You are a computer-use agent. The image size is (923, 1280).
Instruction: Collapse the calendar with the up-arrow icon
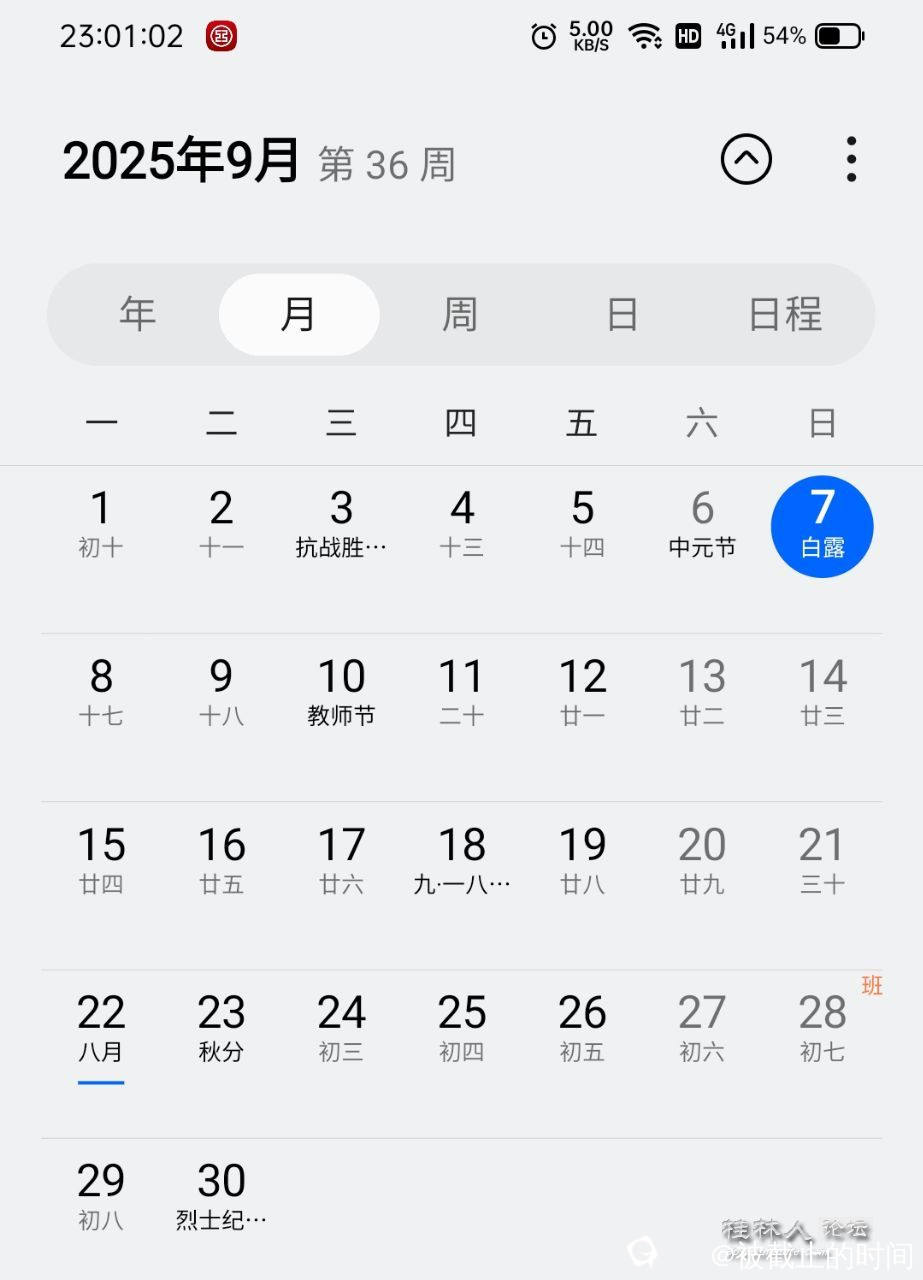746,159
